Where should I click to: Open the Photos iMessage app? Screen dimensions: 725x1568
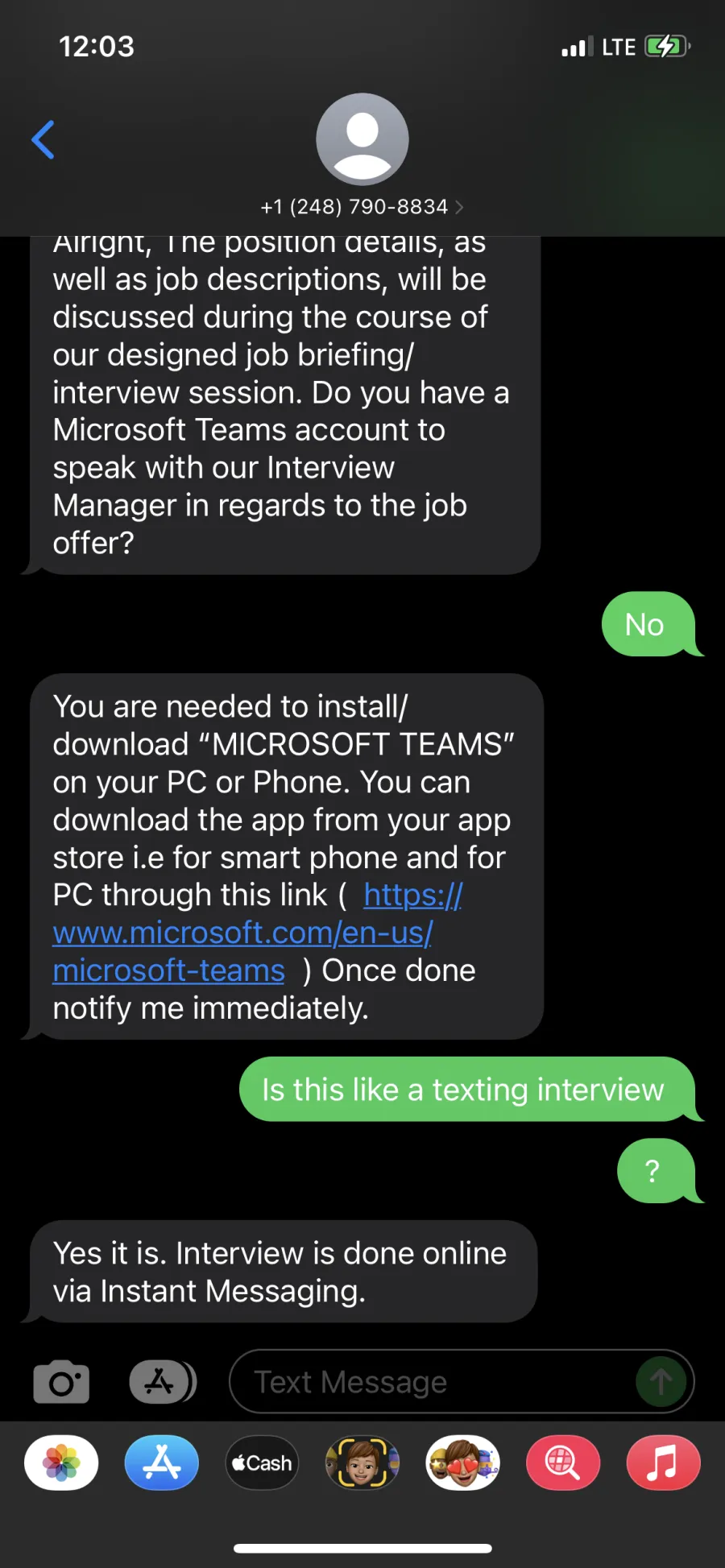61,1463
